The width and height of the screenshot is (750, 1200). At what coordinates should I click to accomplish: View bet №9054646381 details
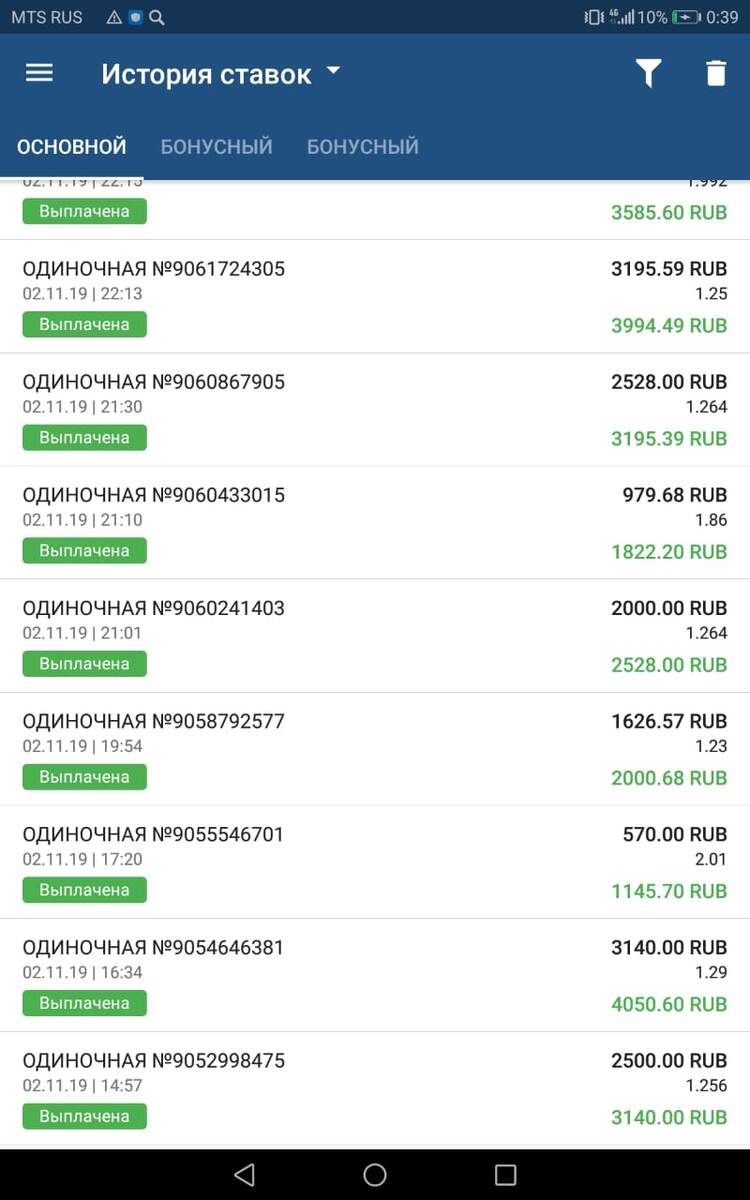374,974
